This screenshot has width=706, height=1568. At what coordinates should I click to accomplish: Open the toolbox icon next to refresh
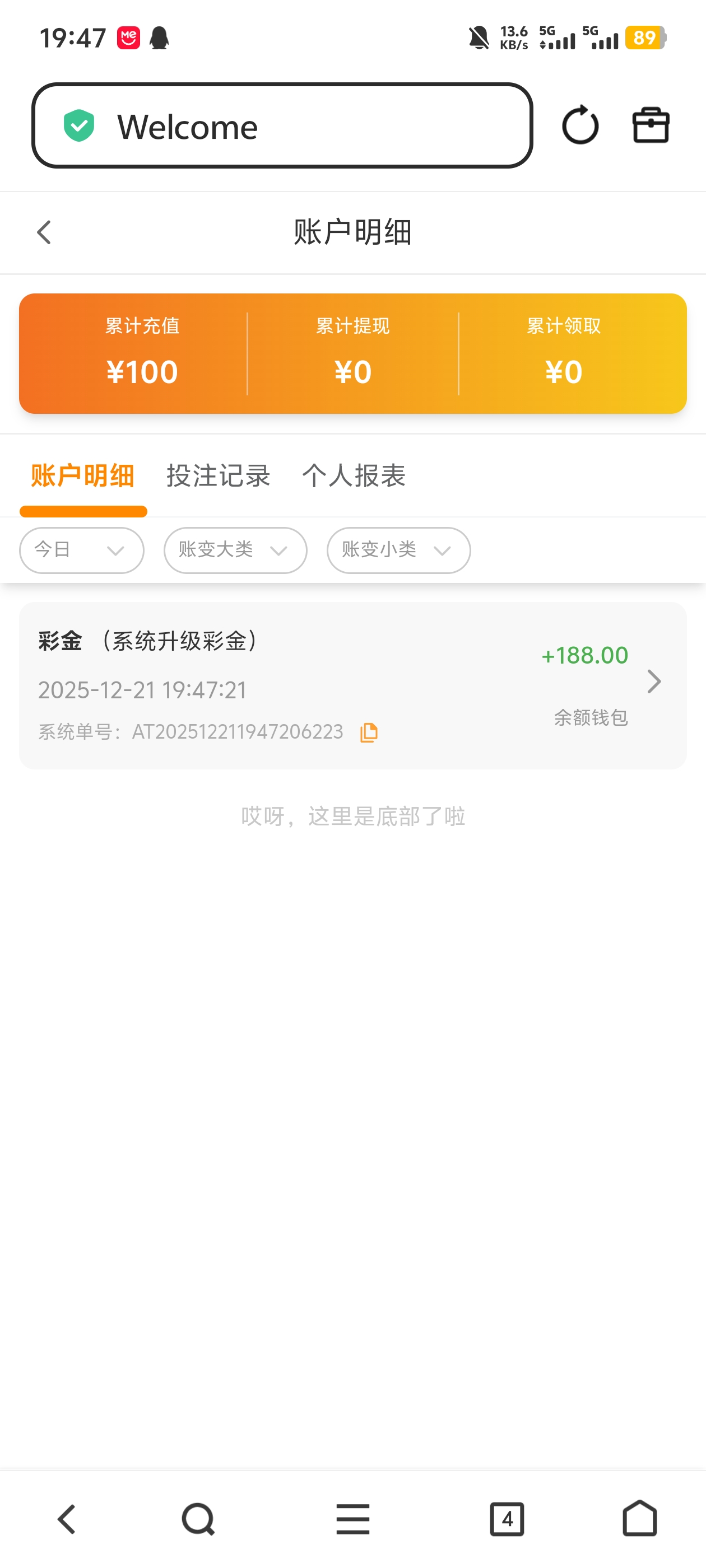pos(651,125)
